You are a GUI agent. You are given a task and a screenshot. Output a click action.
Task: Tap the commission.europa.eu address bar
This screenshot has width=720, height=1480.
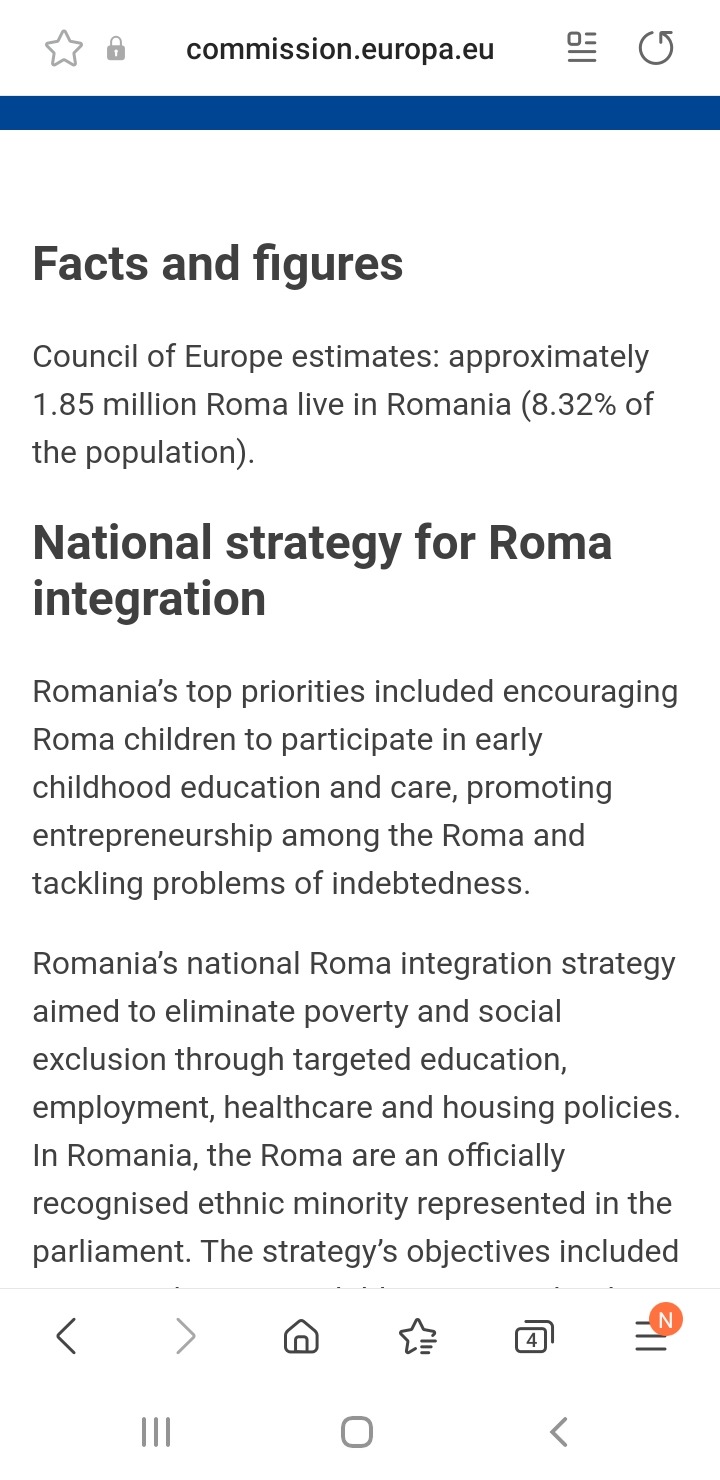coord(340,48)
